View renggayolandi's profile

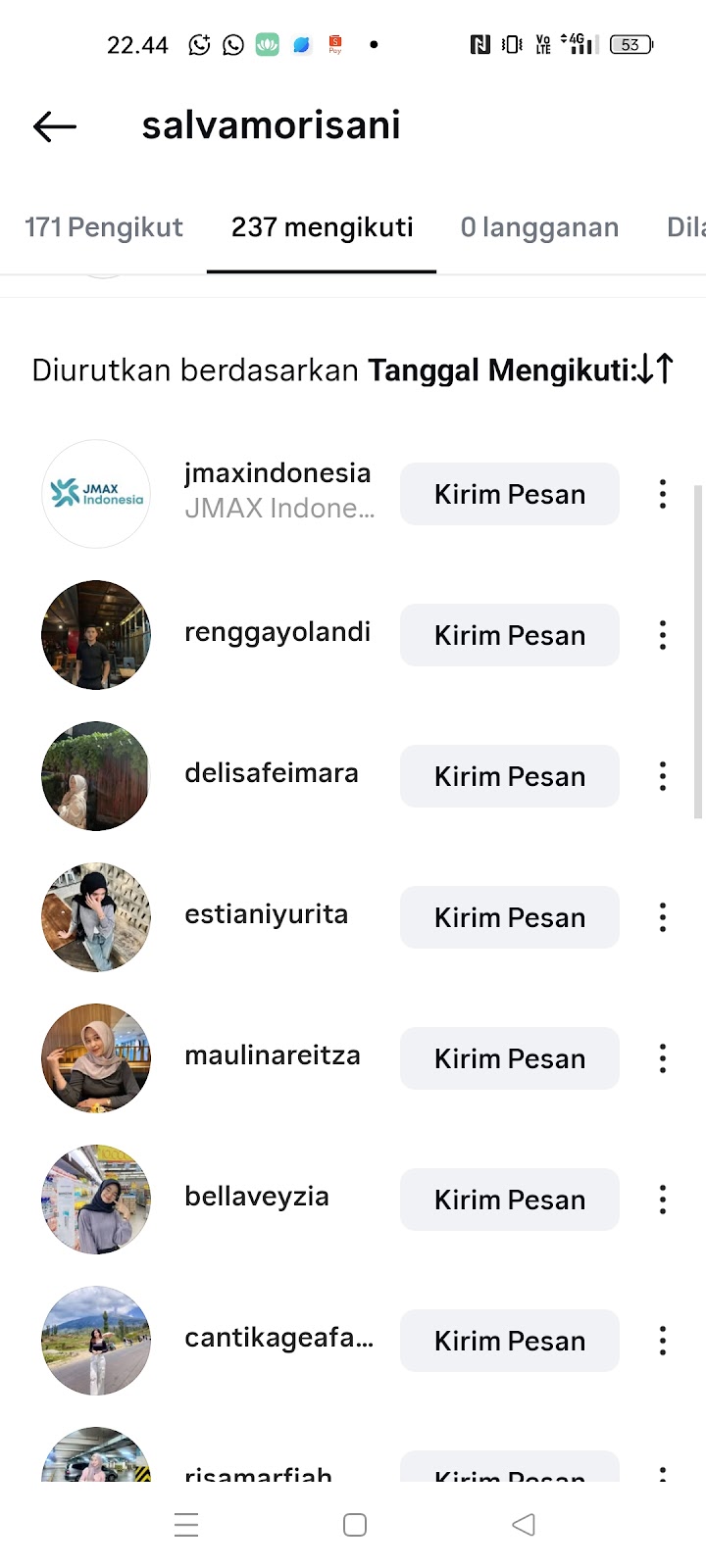[277, 632]
